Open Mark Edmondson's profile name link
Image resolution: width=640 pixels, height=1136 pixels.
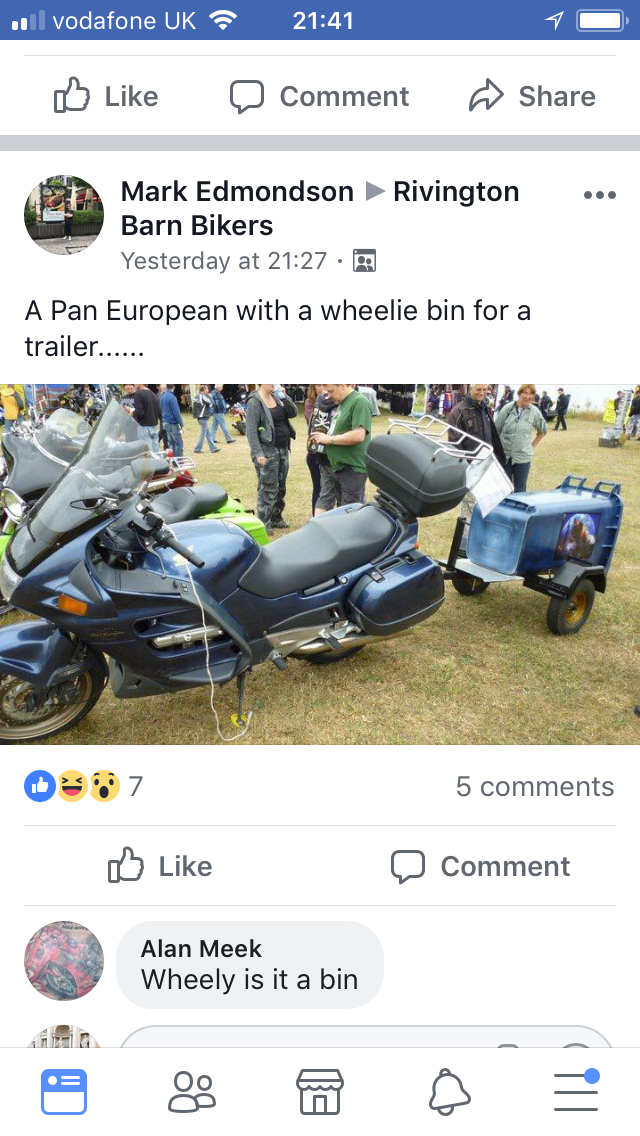[237, 191]
